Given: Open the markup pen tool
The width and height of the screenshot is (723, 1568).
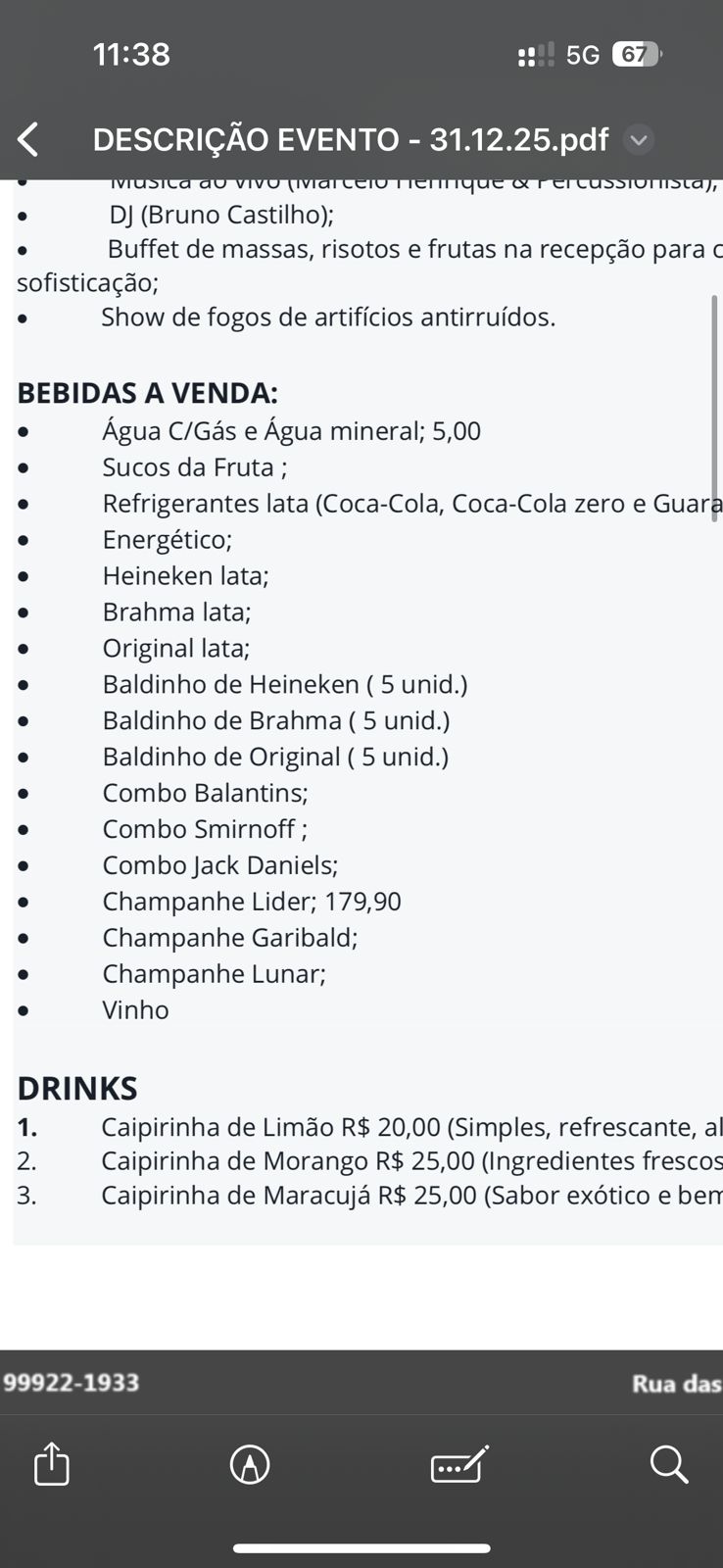Looking at the screenshot, I should tap(250, 1465).
